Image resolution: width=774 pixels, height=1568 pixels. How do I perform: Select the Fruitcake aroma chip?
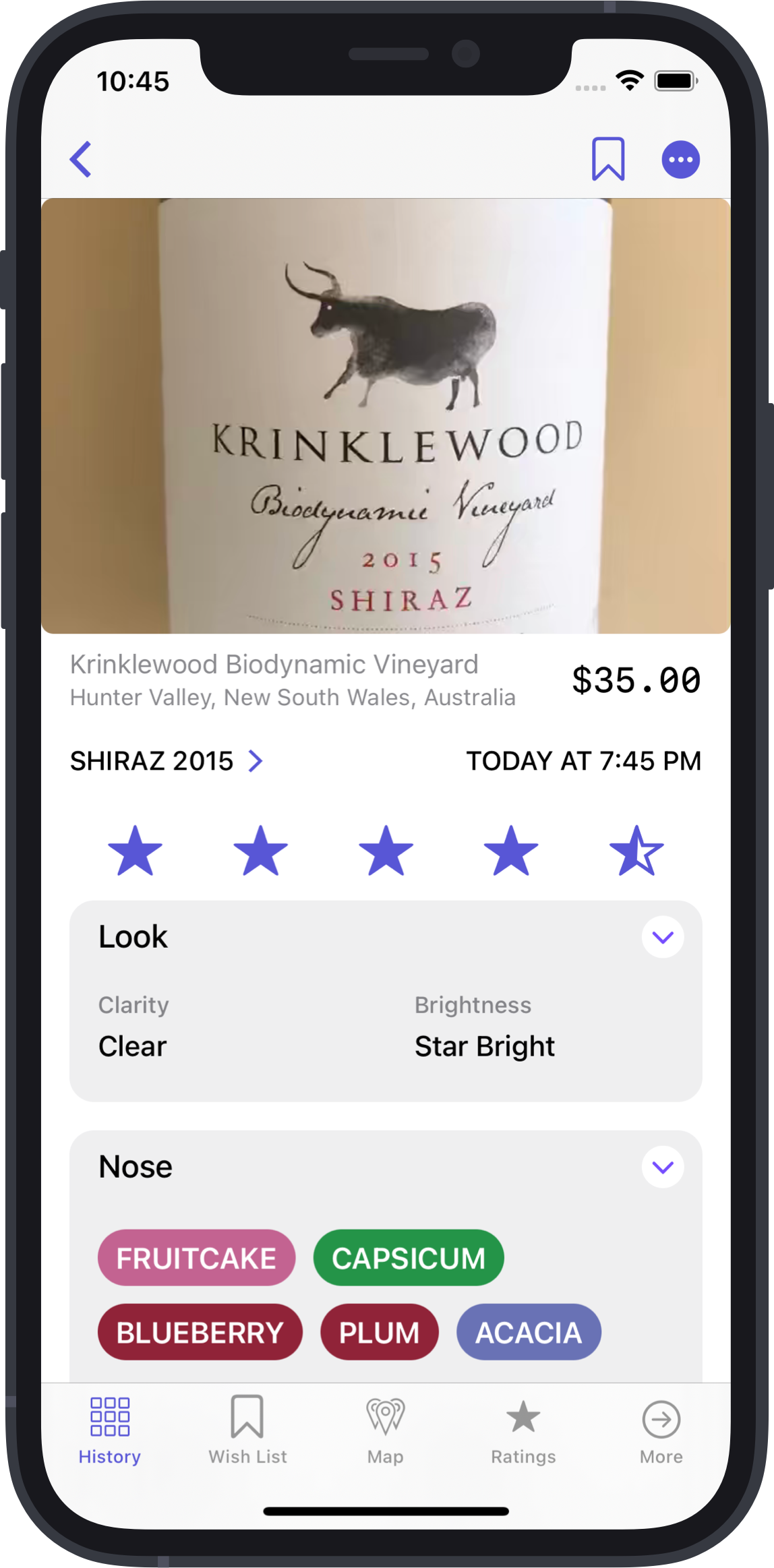(x=196, y=1258)
